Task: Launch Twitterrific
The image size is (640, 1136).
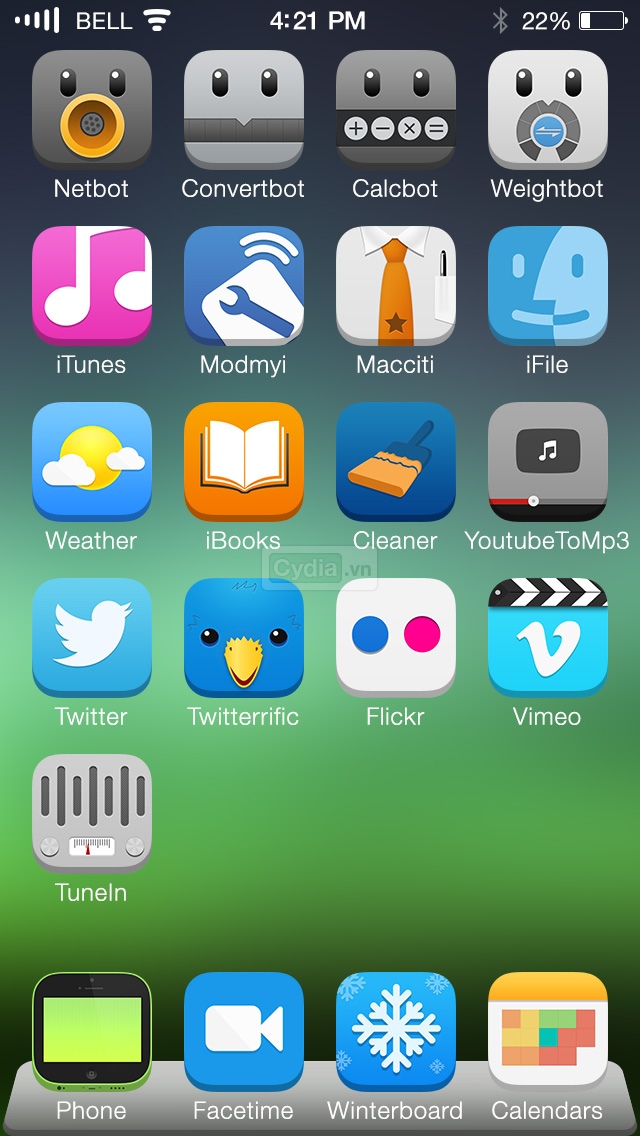Action: pos(244,638)
